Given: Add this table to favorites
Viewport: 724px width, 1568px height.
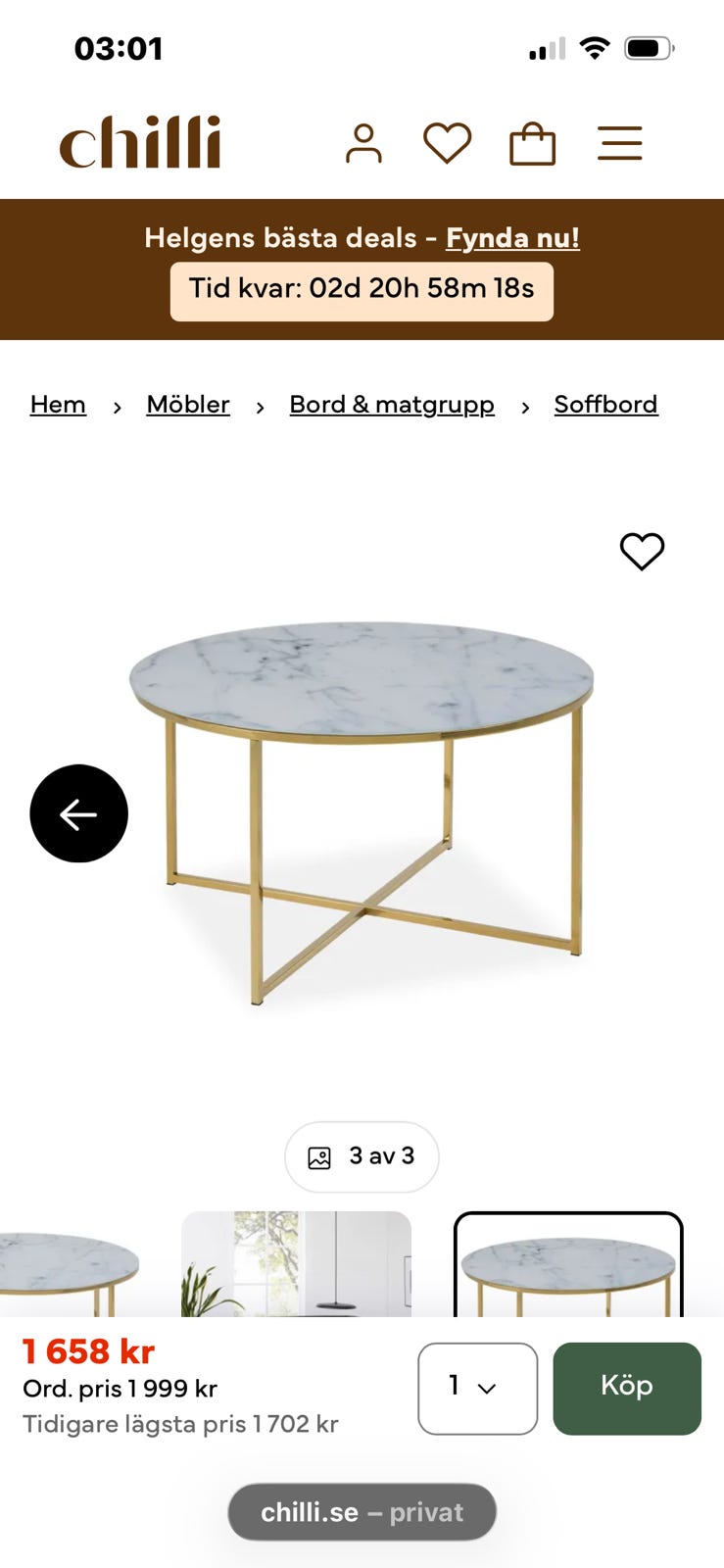Looking at the screenshot, I should [642, 551].
